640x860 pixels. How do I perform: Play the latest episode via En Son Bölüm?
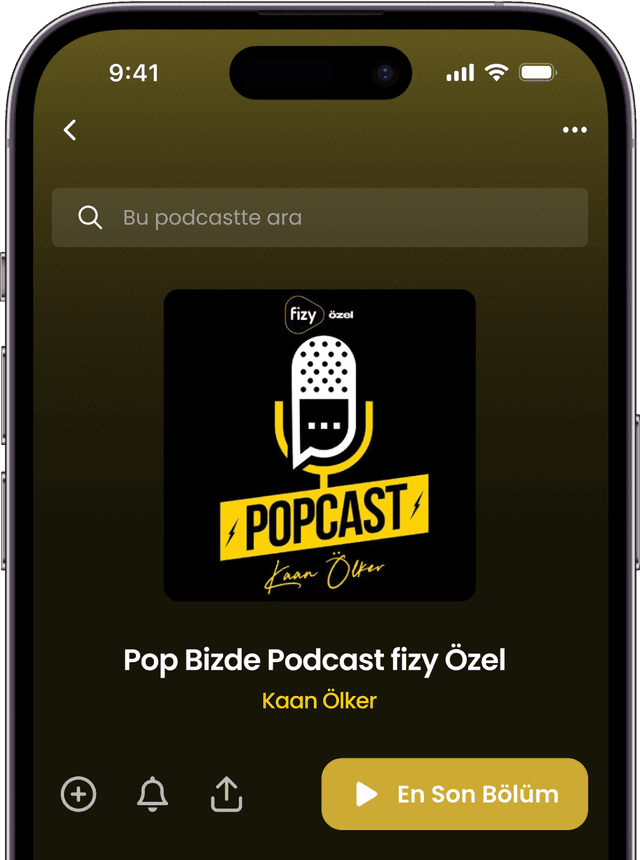click(x=455, y=794)
